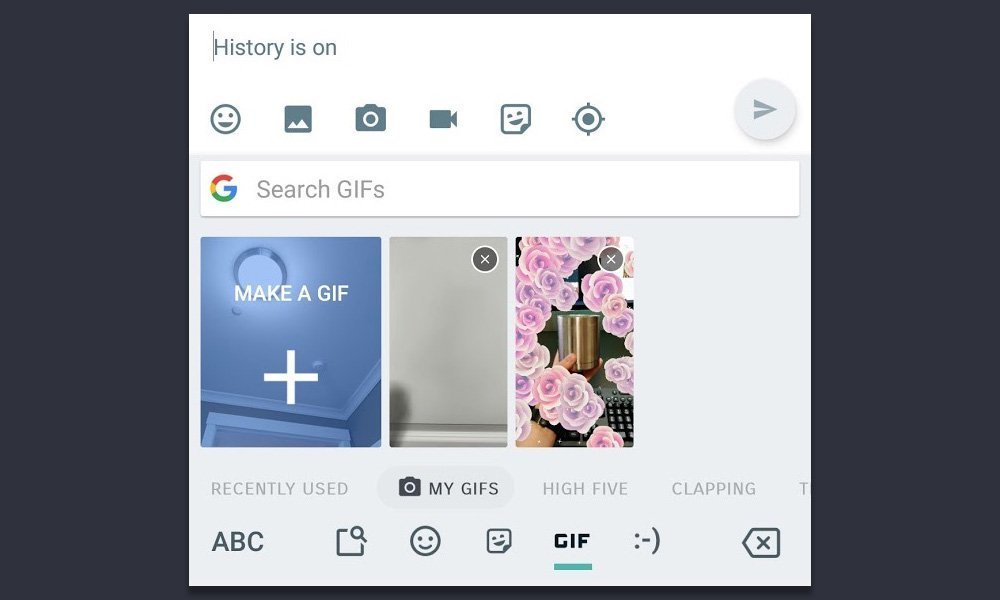Image resolution: width=1000 pixels, height=600 pixels.
Task: Create a new GIF with Make a GIF
Action: tap(291, 342)
